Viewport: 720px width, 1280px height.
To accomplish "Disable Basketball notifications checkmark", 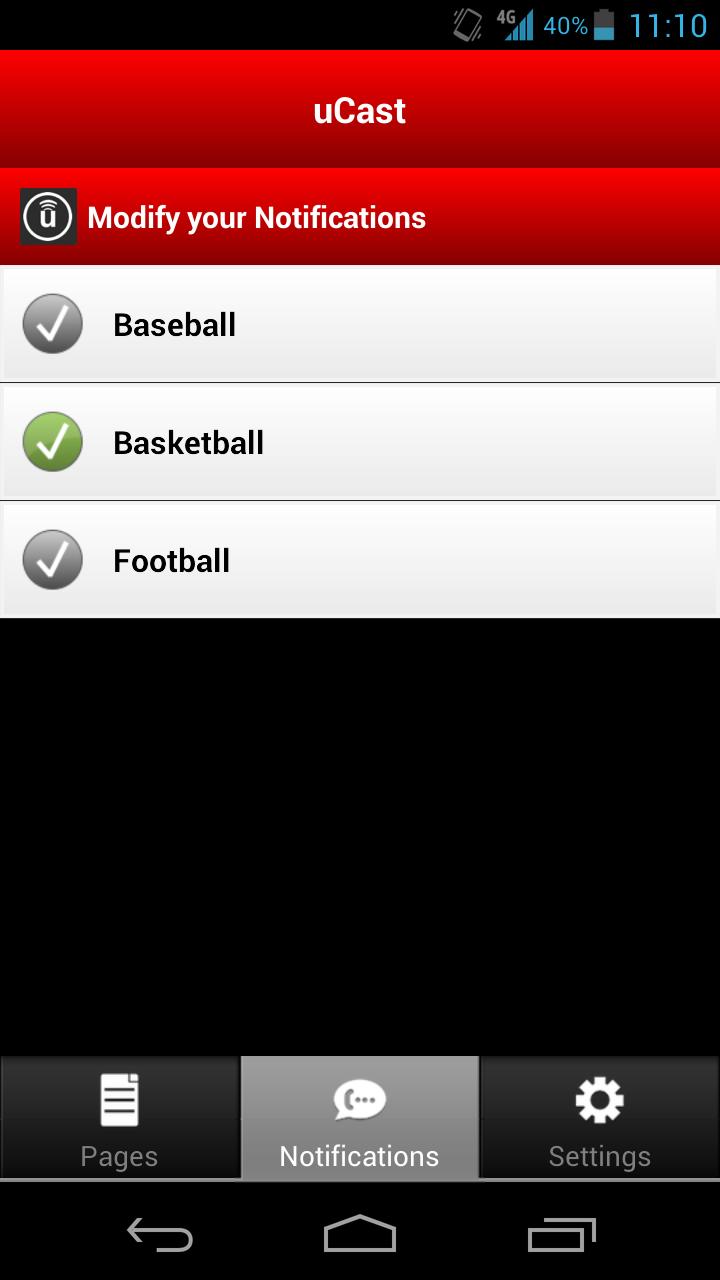I will 52,442.
